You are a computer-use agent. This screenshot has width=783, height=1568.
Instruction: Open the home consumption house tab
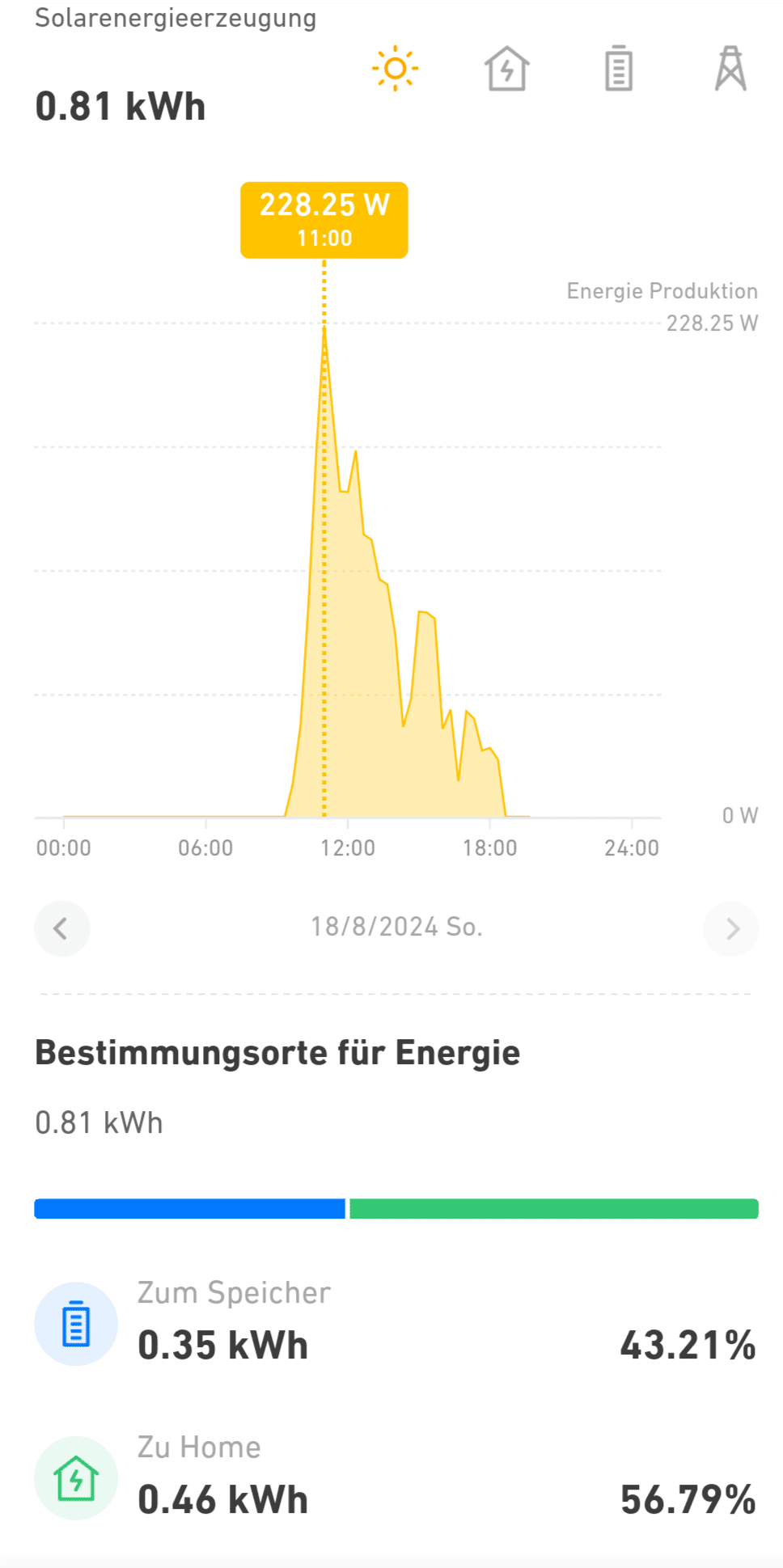point(506,69)
